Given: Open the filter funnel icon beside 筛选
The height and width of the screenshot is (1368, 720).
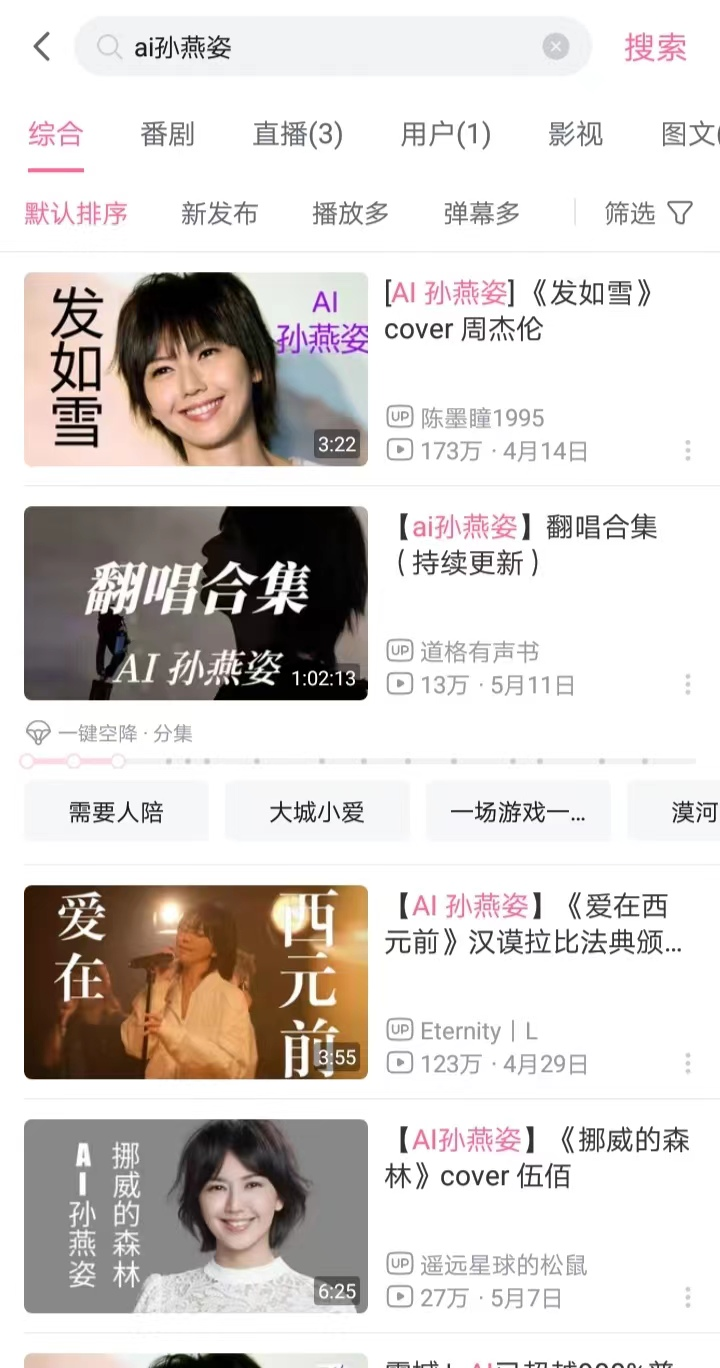Looking at the screenshot, I should [679, 212].
